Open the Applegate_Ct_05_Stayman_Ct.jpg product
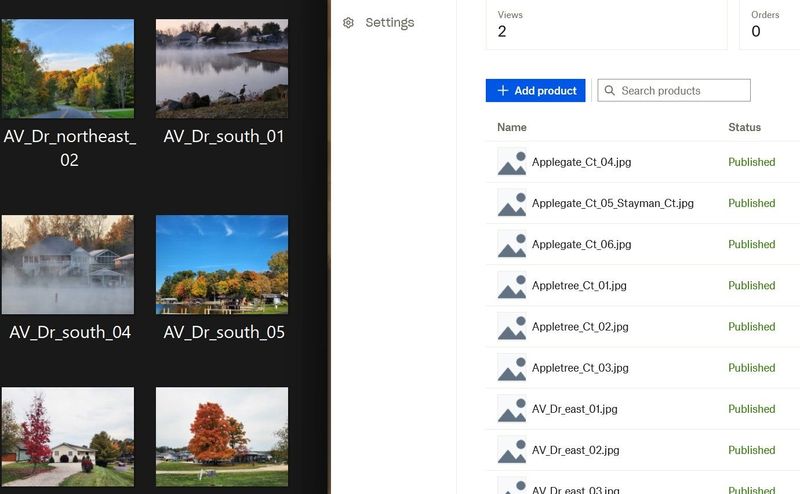Viewport: 800px width, 494px height. pyautogui.click(x=612, y=203)
